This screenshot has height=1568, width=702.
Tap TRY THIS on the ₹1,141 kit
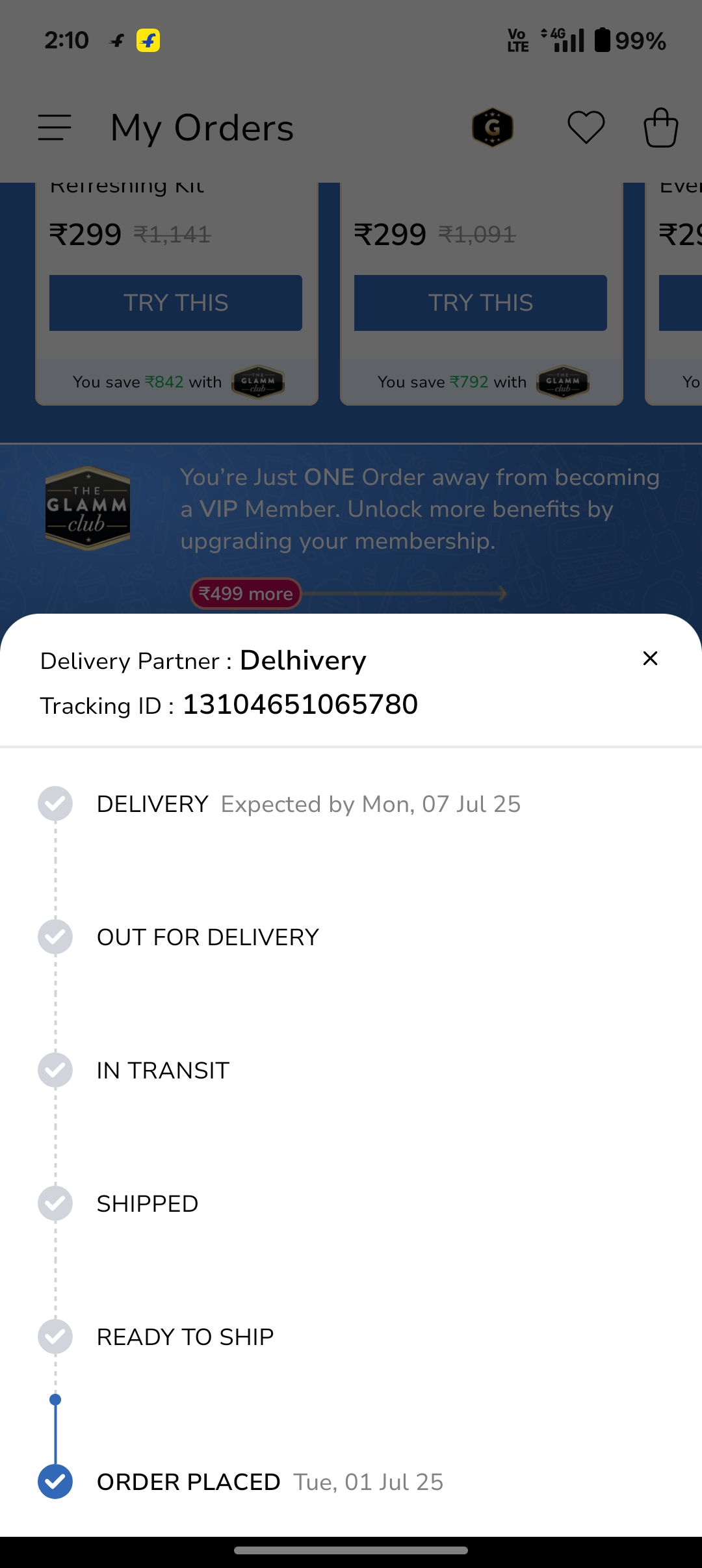coord(175,303)
